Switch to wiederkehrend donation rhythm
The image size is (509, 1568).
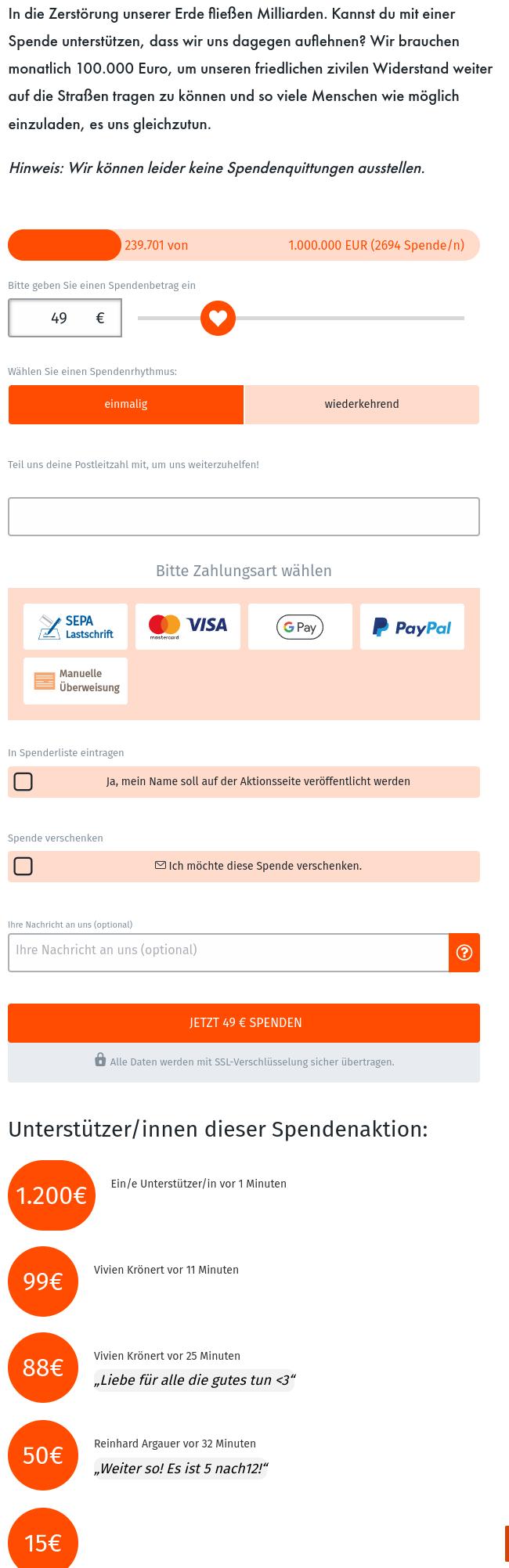coord(362,405)
